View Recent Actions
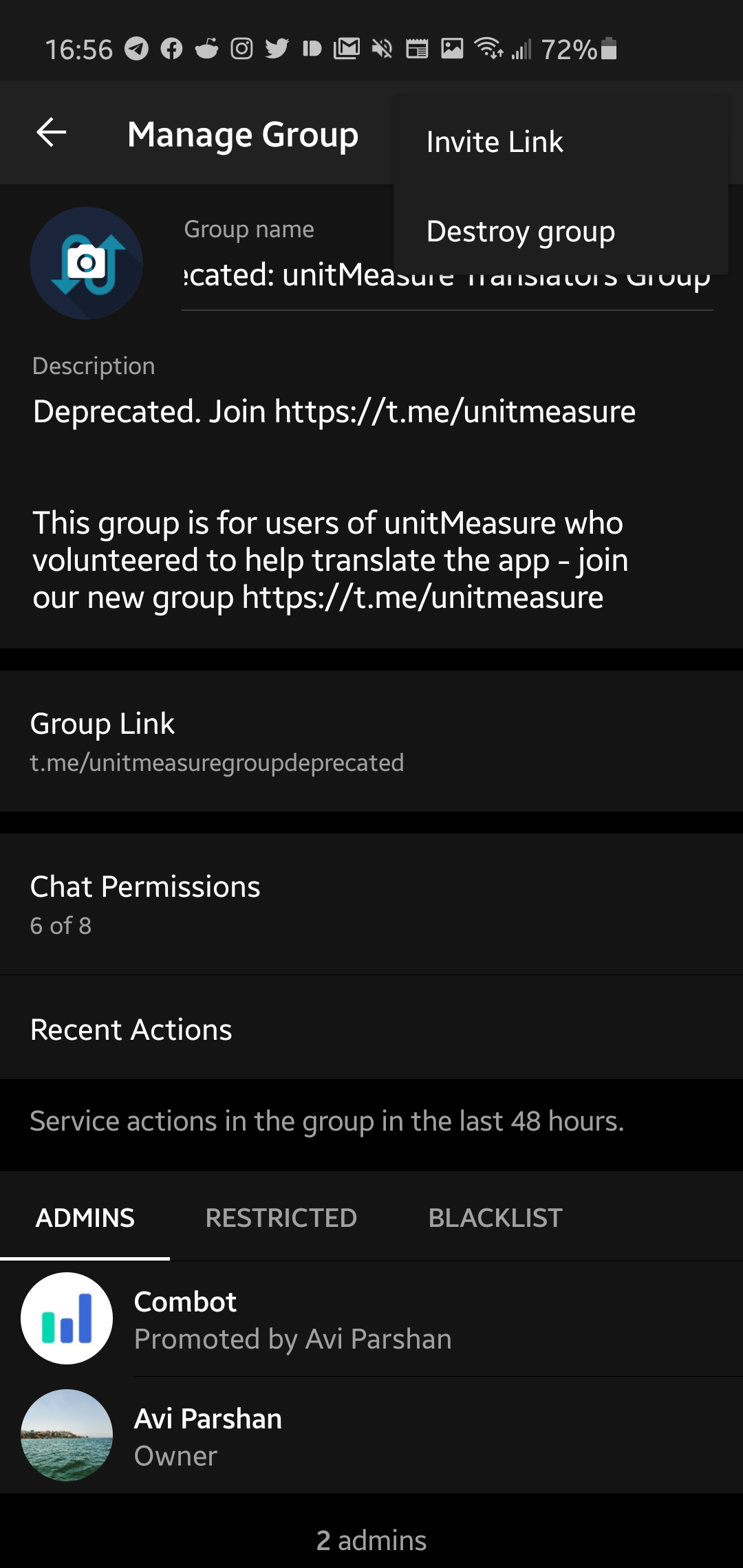Viewport: 743px width, 1568px height. pos(371,1030)
